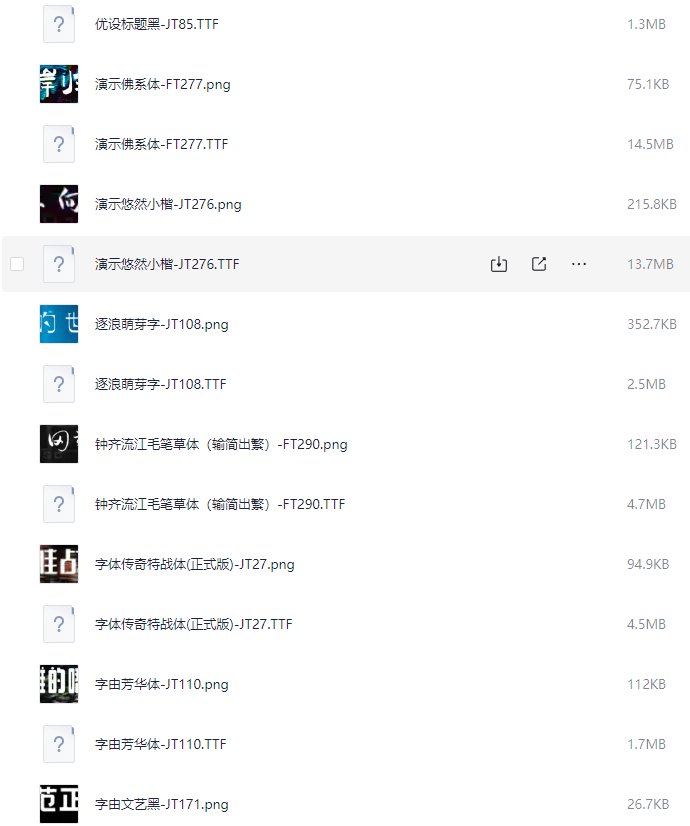Screen dimensions: 690x826
Task: Open 逐浪萌芽字-JT108.TTF file
Action: pos(160,384)
